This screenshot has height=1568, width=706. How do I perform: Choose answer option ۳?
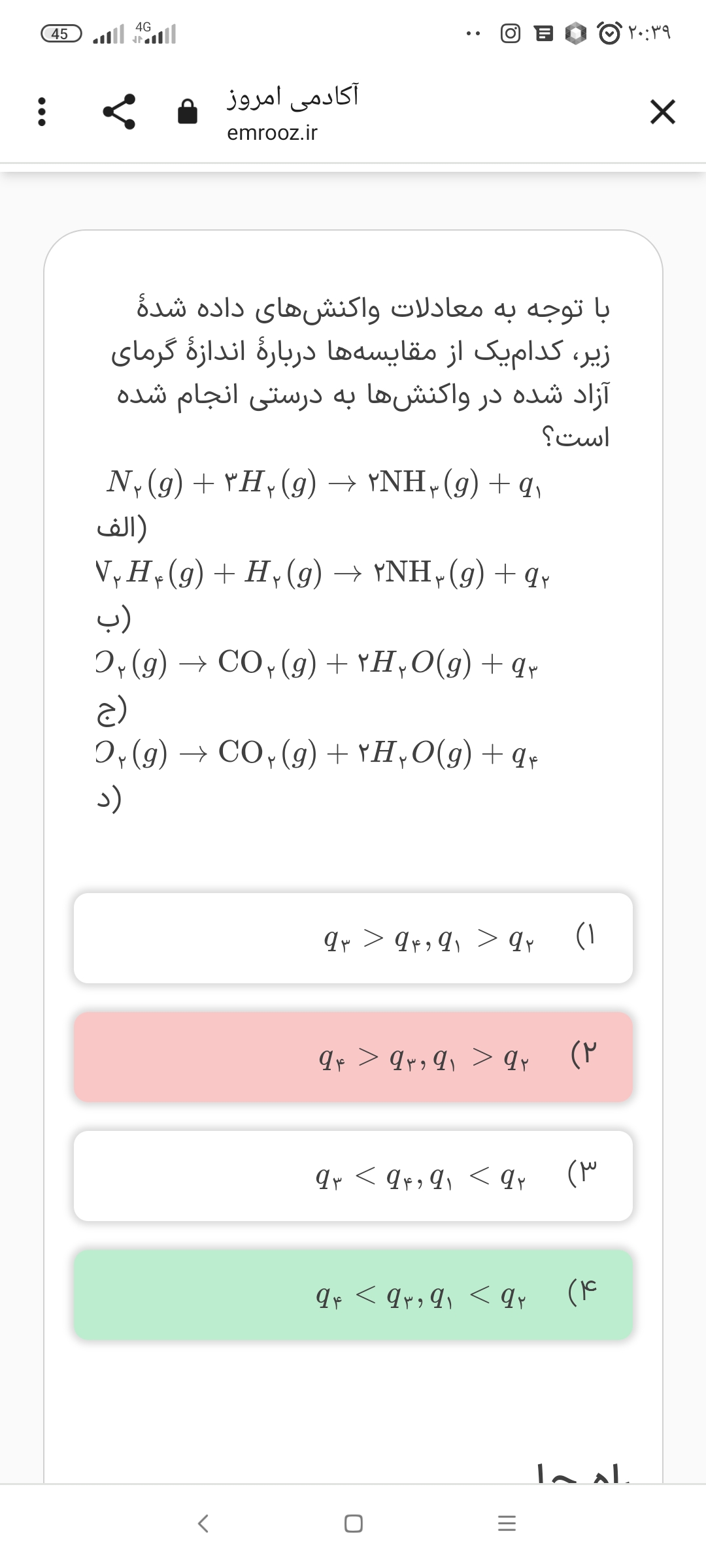coord(353,1175)
